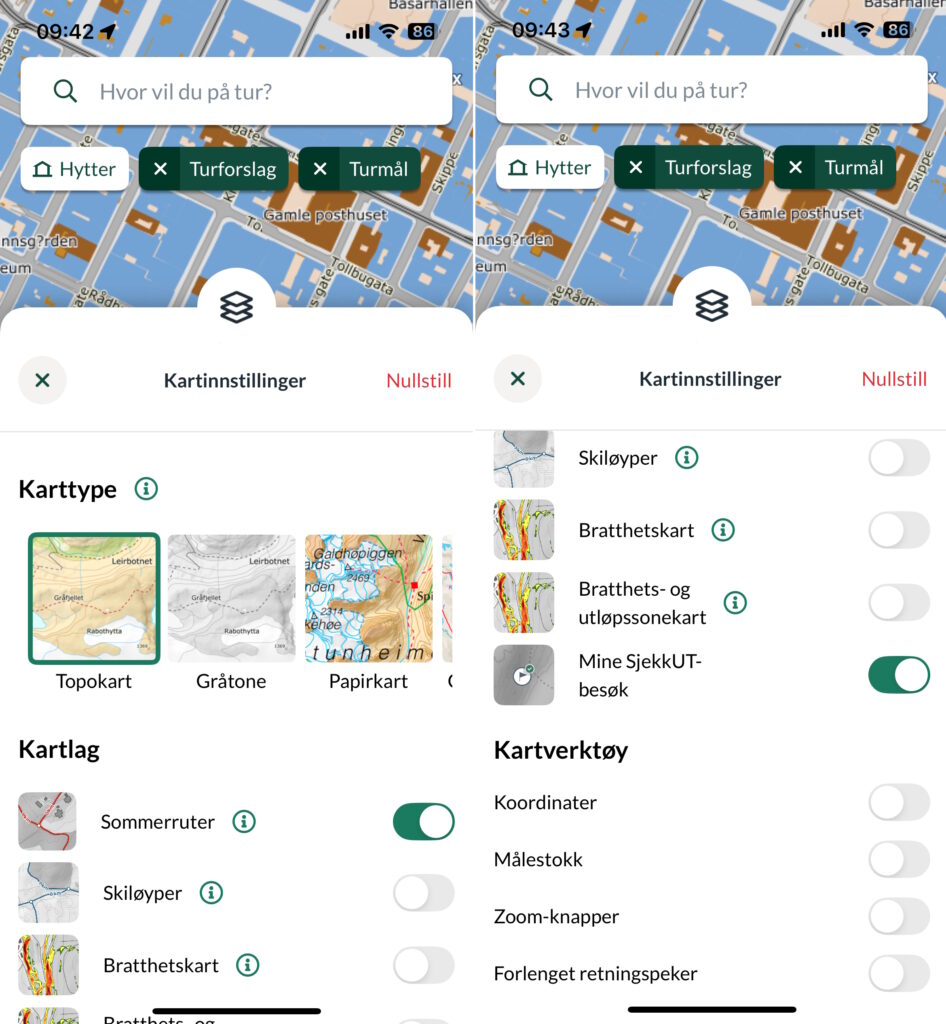Turn on Målestokk

pos(898,859)
